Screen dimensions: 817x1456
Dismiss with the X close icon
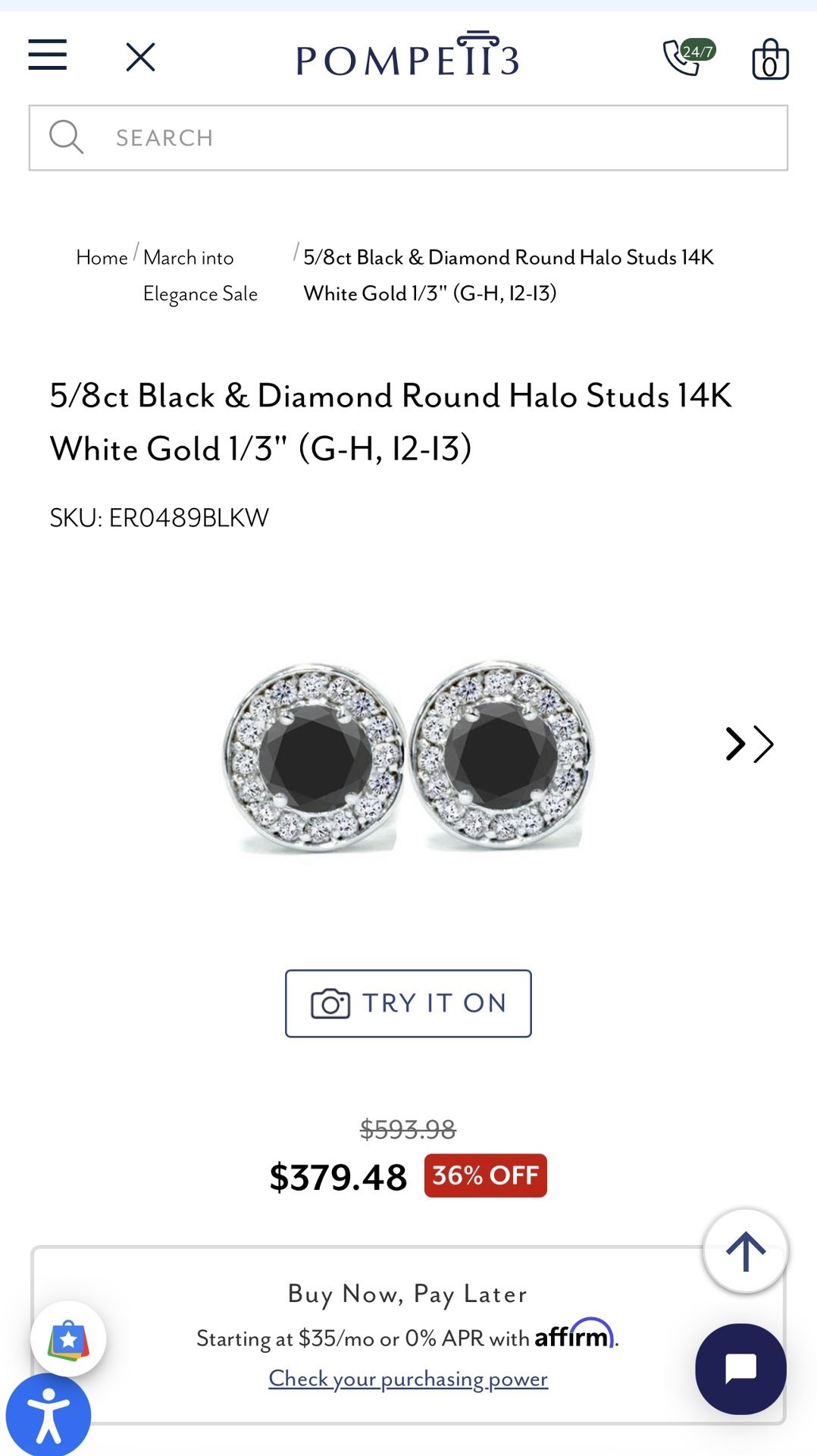click(139, 57)
